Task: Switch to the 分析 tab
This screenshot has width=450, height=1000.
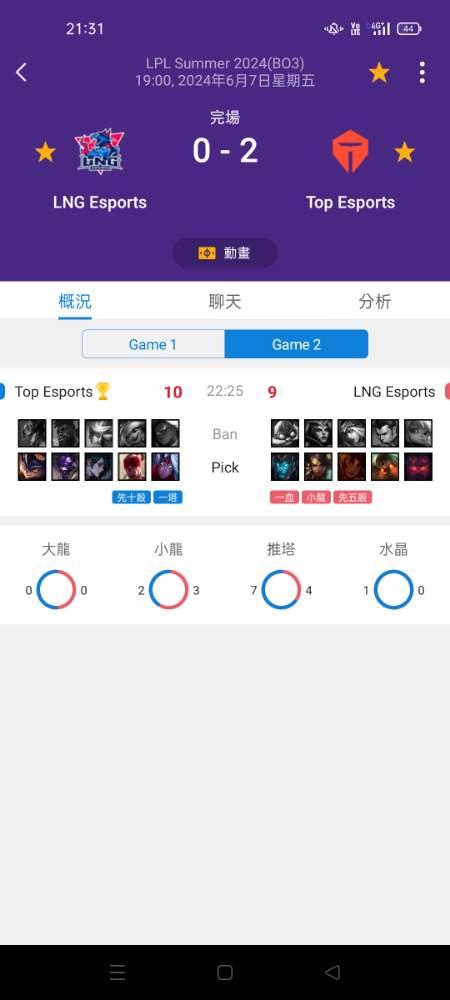Action: 375,302
